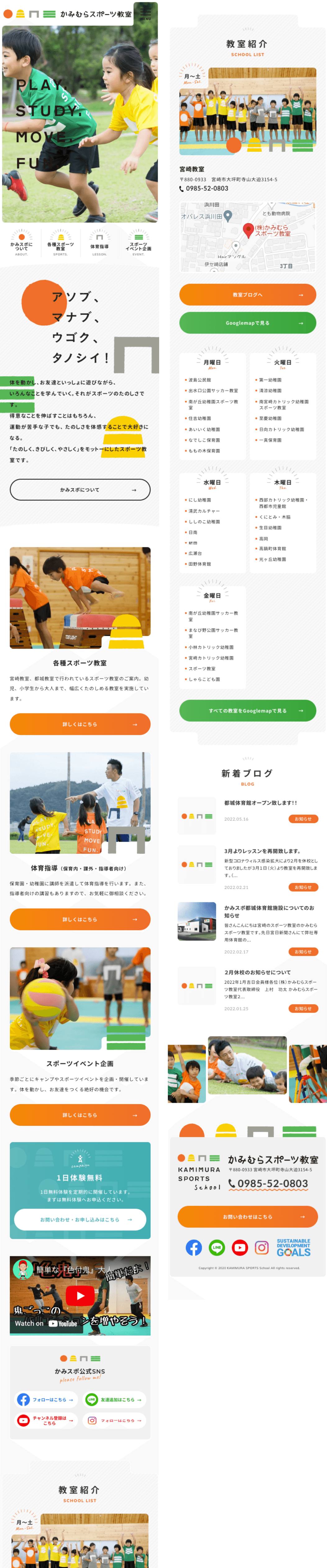Play the embedded YouTube video
Image resolution: width=327 pixels, height=1568 pixels.
80,1295
